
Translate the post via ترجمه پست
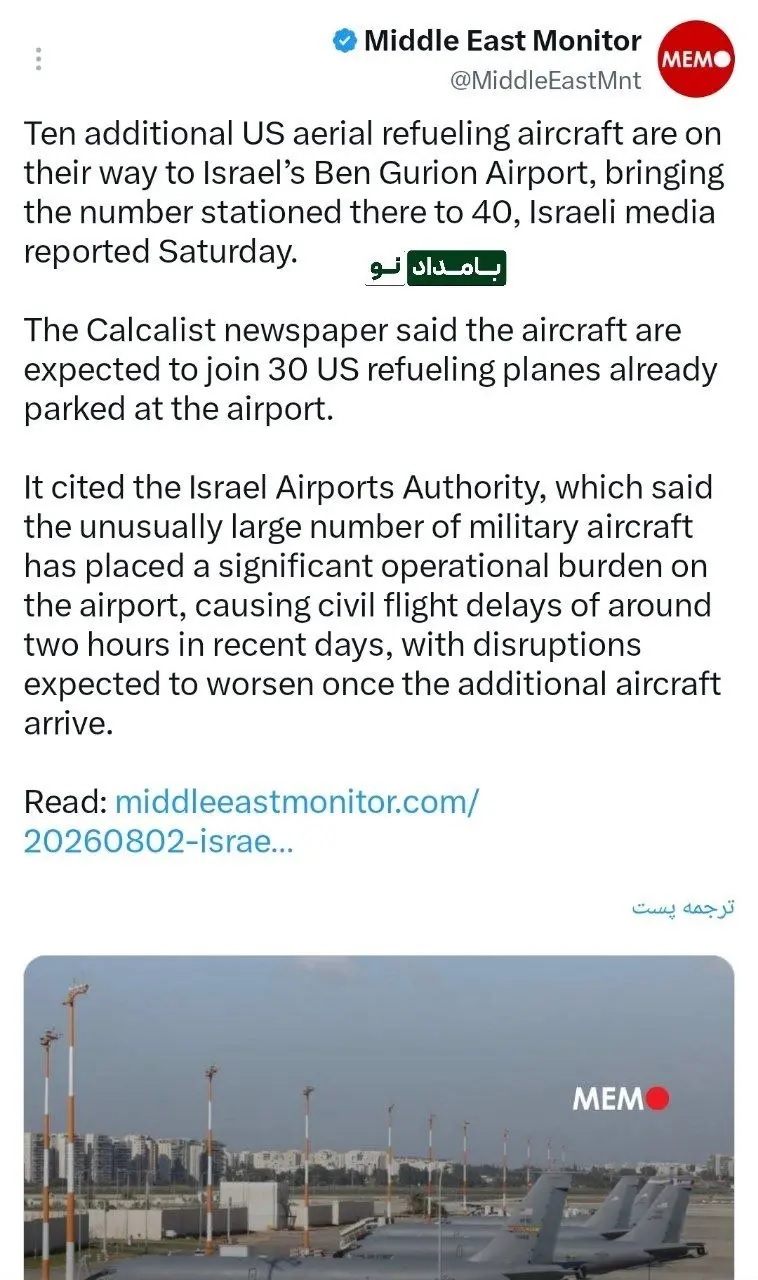coord(683,907)
